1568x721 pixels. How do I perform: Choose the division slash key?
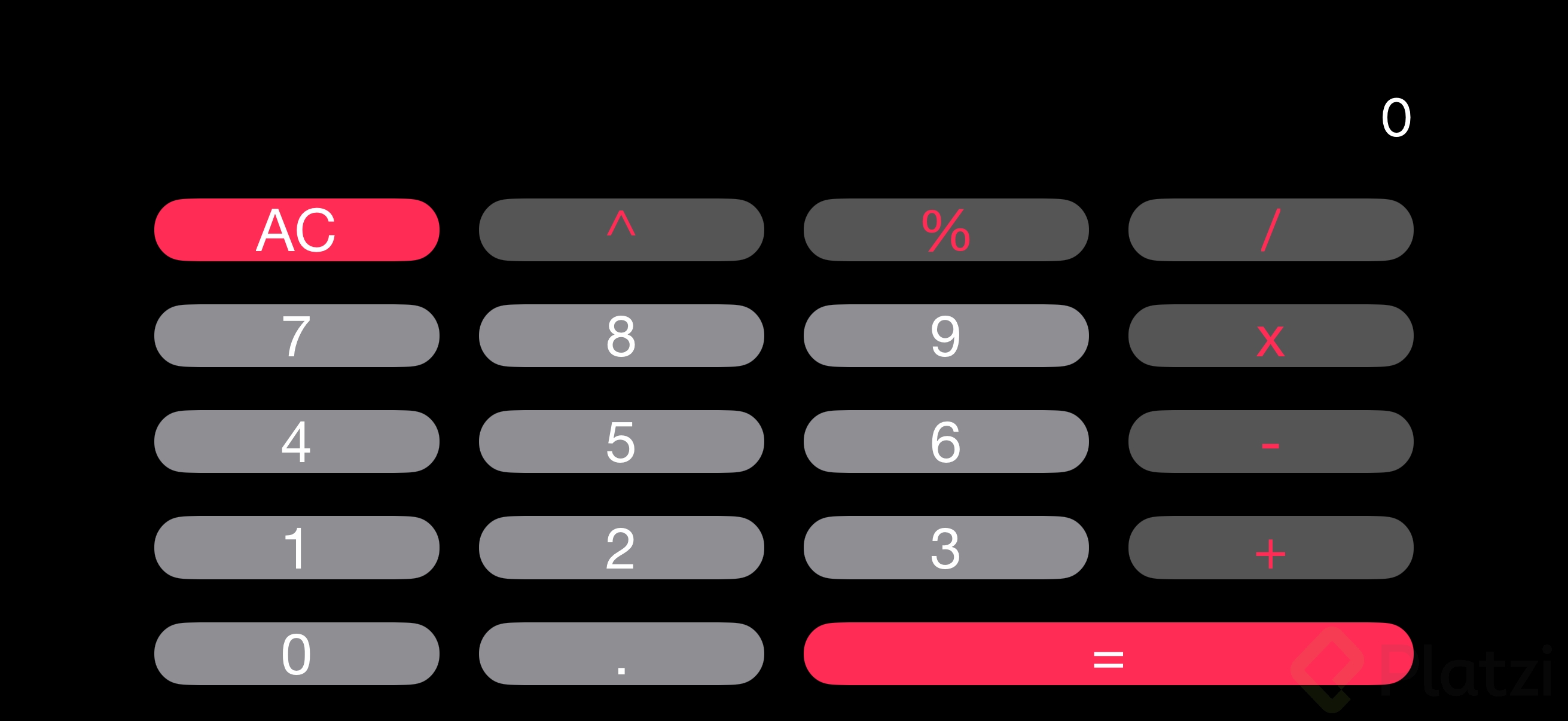pyautogui.click(x=1270, y=230)
